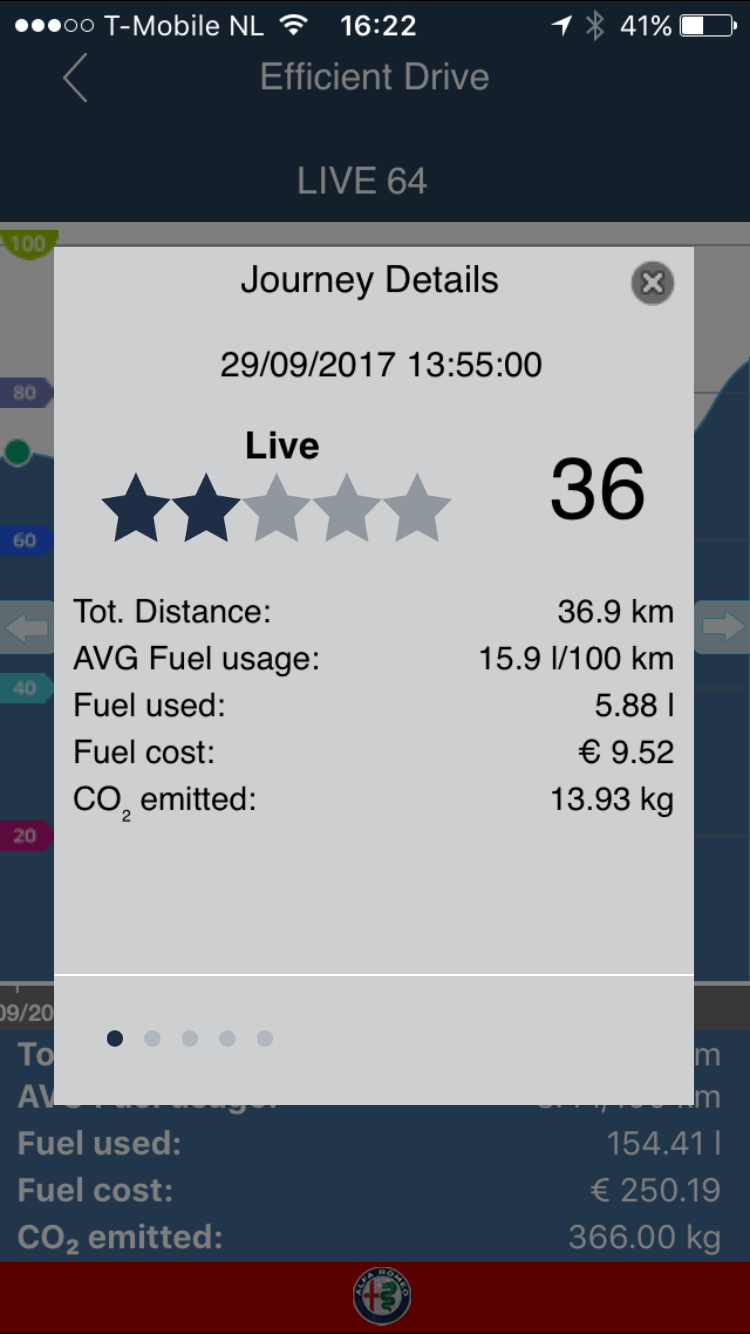Close the Journey Details dialog
The height and width of the screenshot is (1334, 750).
pos(652,284)
